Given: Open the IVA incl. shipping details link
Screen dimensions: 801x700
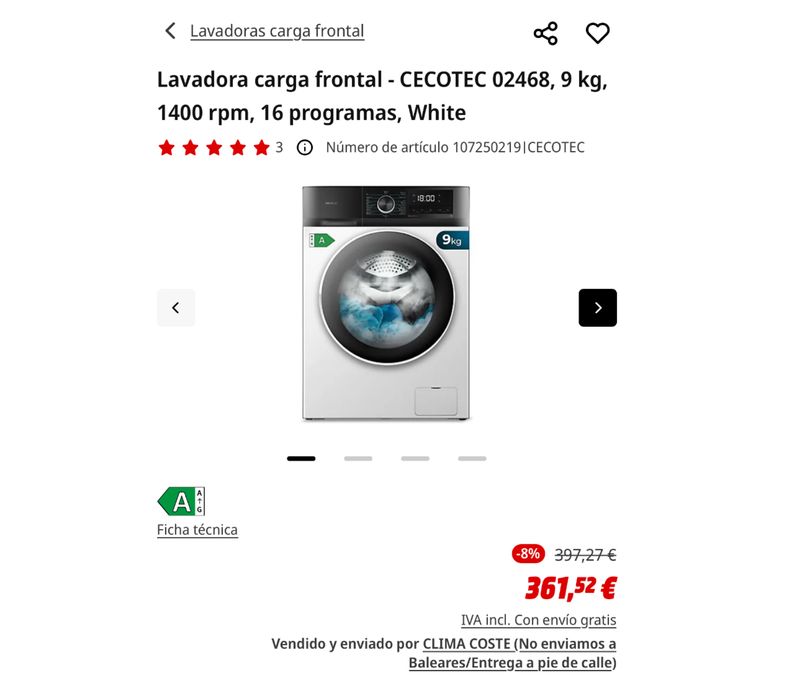Looking at the screenshot, I should pos(538,620).
